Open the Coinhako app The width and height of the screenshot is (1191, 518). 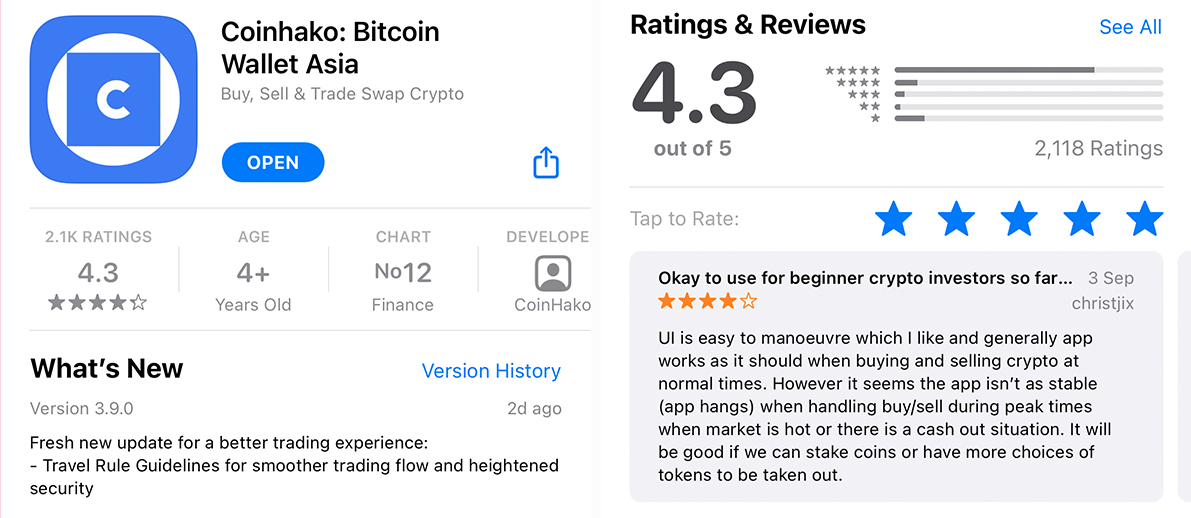273,163
